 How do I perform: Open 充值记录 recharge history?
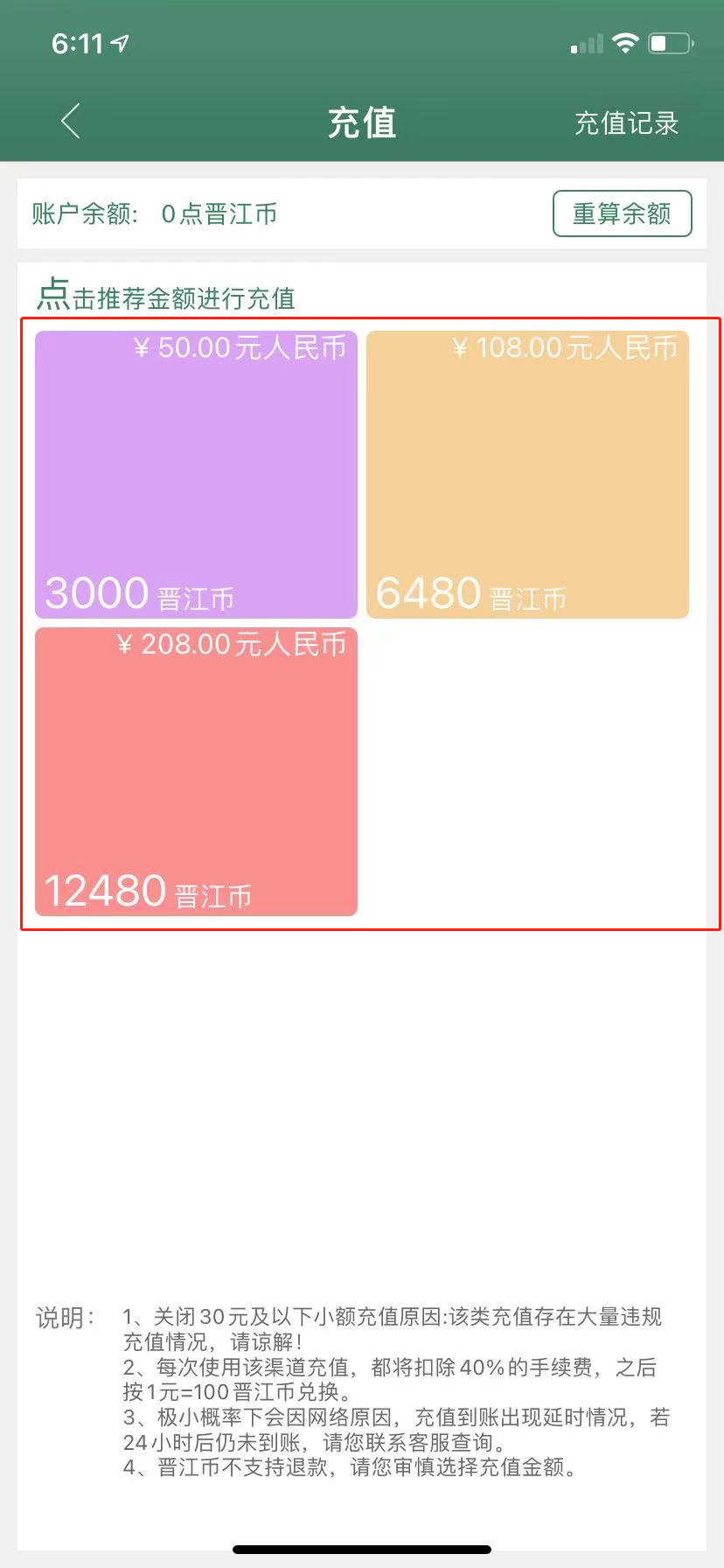[x=626, y=123]
